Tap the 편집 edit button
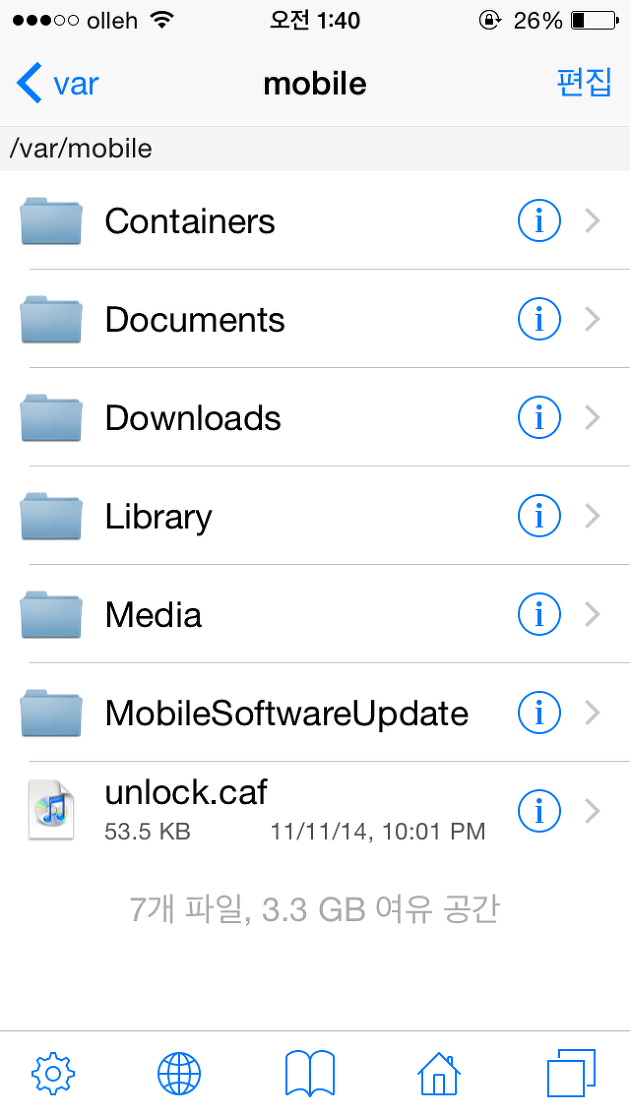 point(583,83)
